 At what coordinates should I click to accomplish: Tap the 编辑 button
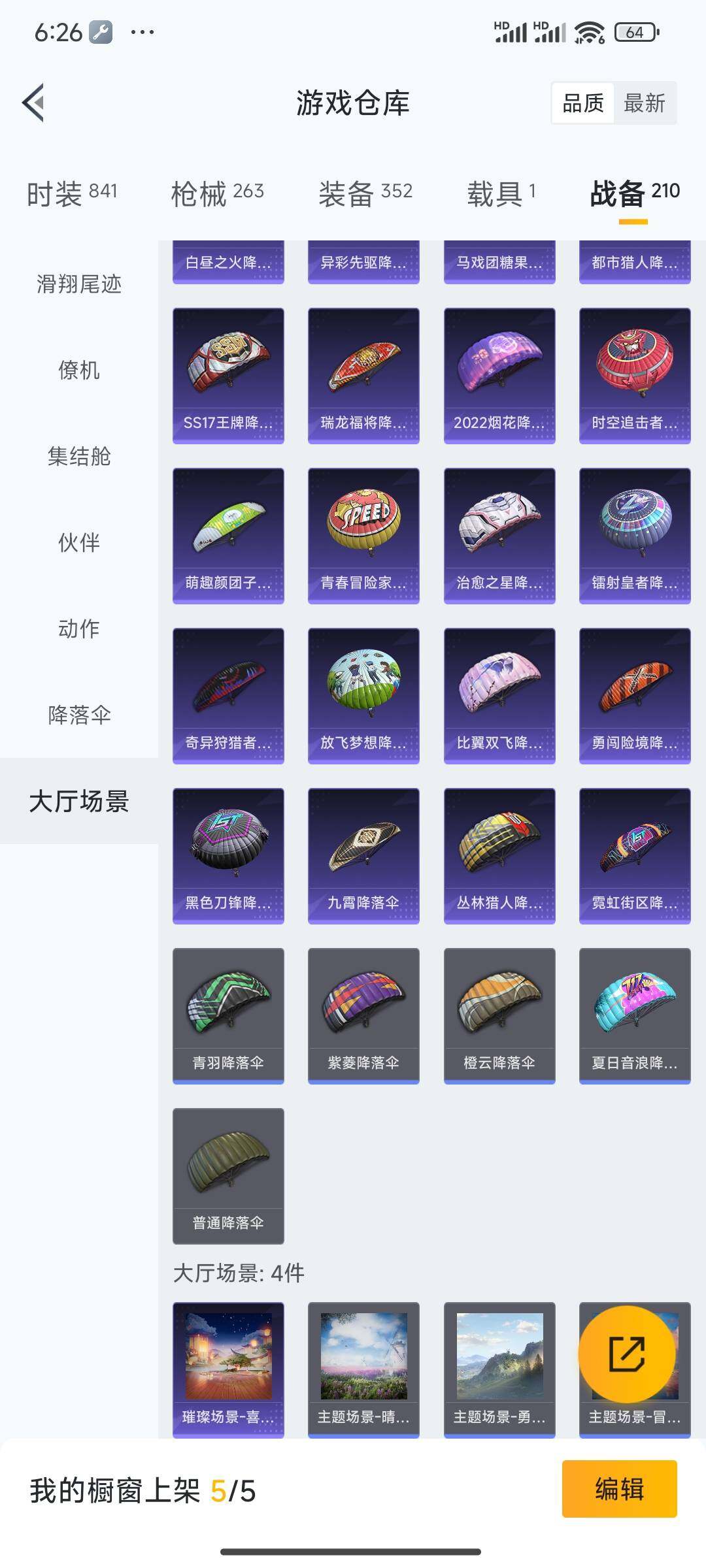pos(619,1489)
